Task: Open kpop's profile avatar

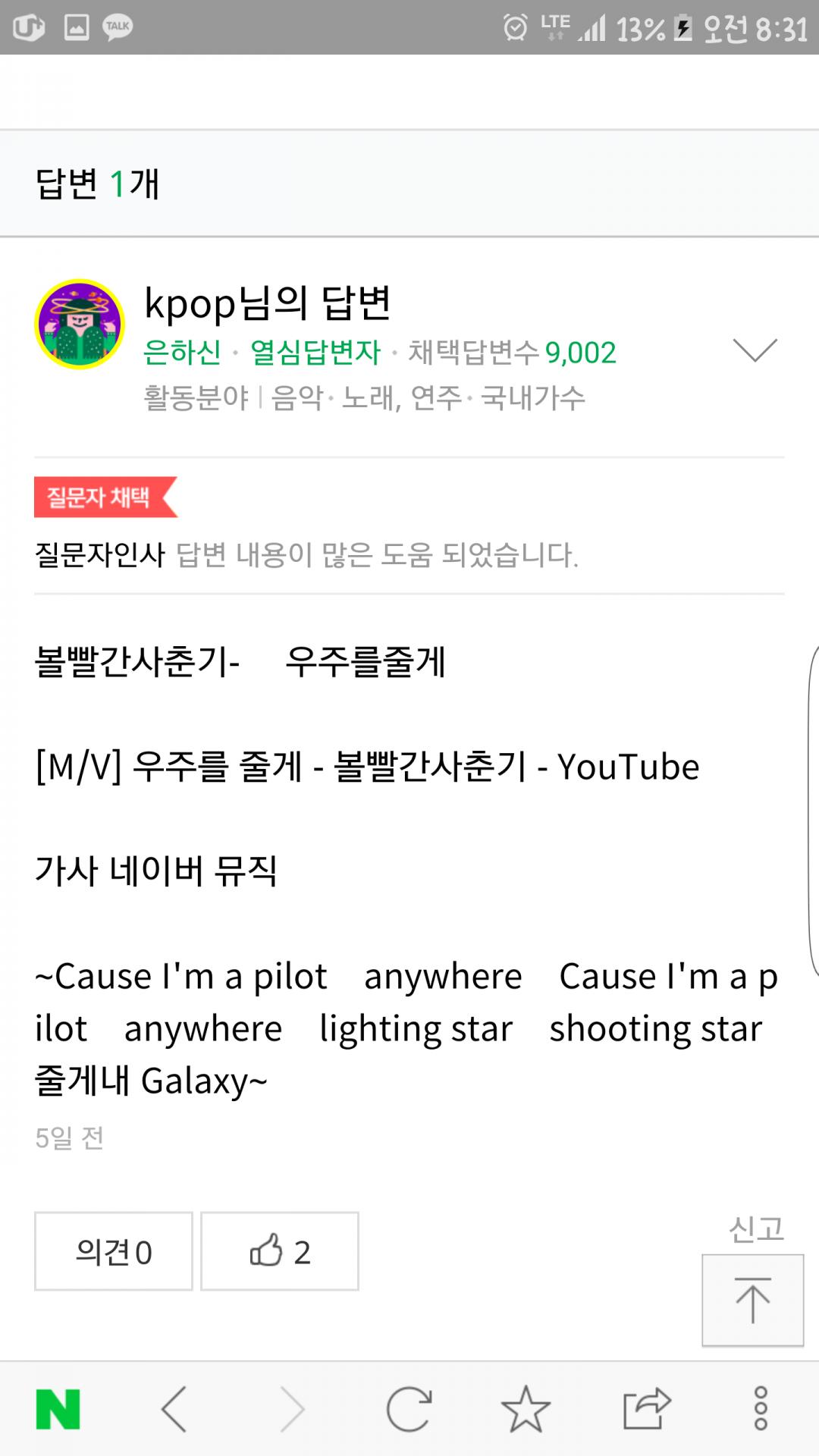Action: click(x=80, y=325)
